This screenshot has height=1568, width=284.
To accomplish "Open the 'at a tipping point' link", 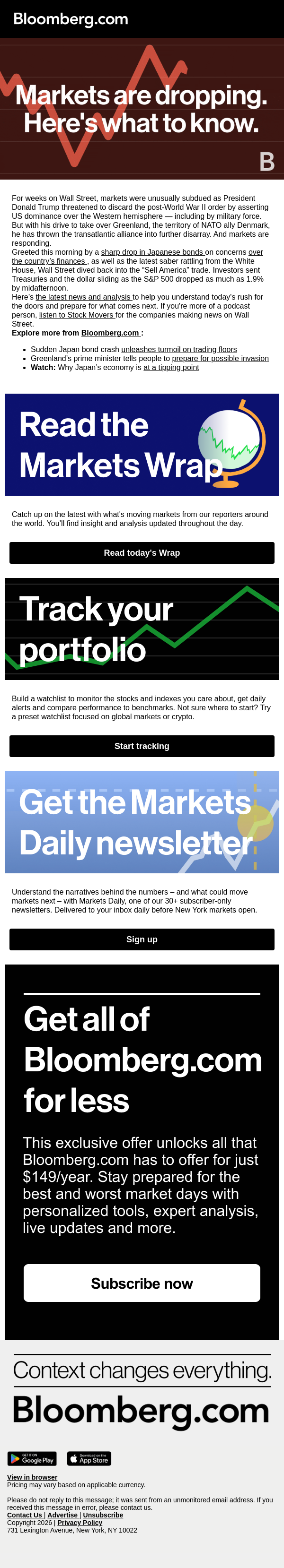I will (171, 368).
